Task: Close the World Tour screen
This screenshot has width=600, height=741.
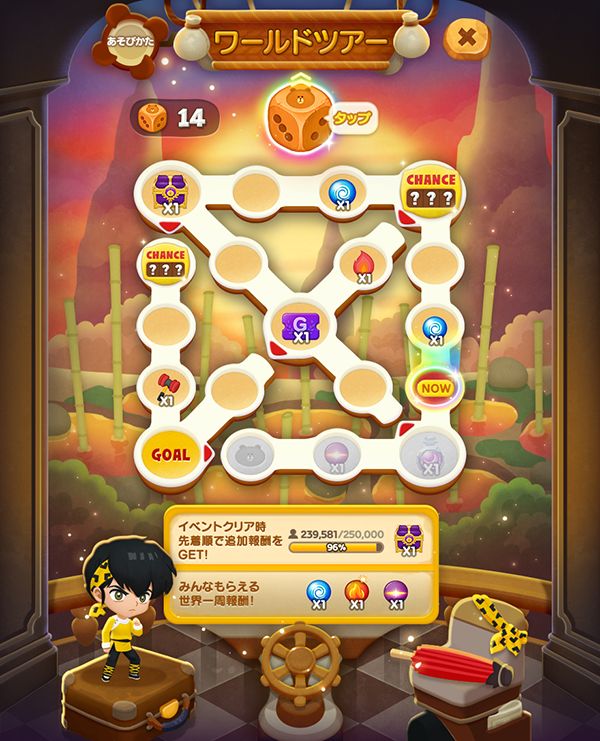Action: 465,39
